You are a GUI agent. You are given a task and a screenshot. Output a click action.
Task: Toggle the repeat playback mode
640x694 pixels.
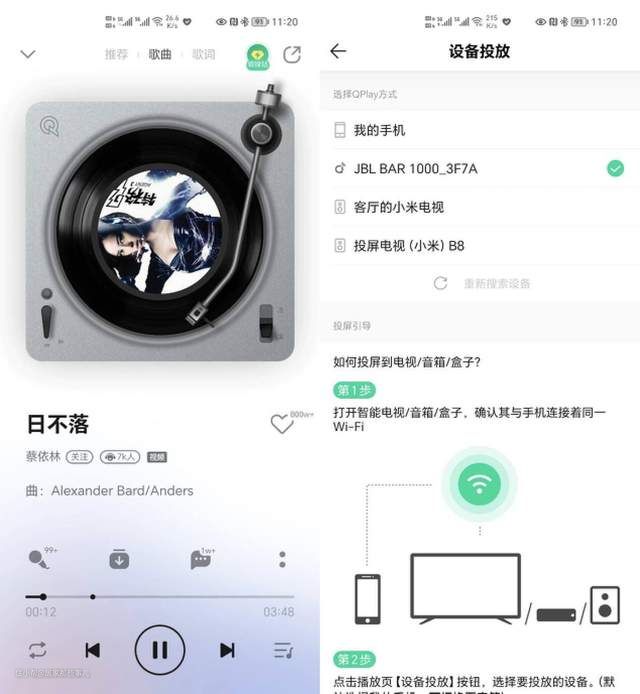[38, 650]
